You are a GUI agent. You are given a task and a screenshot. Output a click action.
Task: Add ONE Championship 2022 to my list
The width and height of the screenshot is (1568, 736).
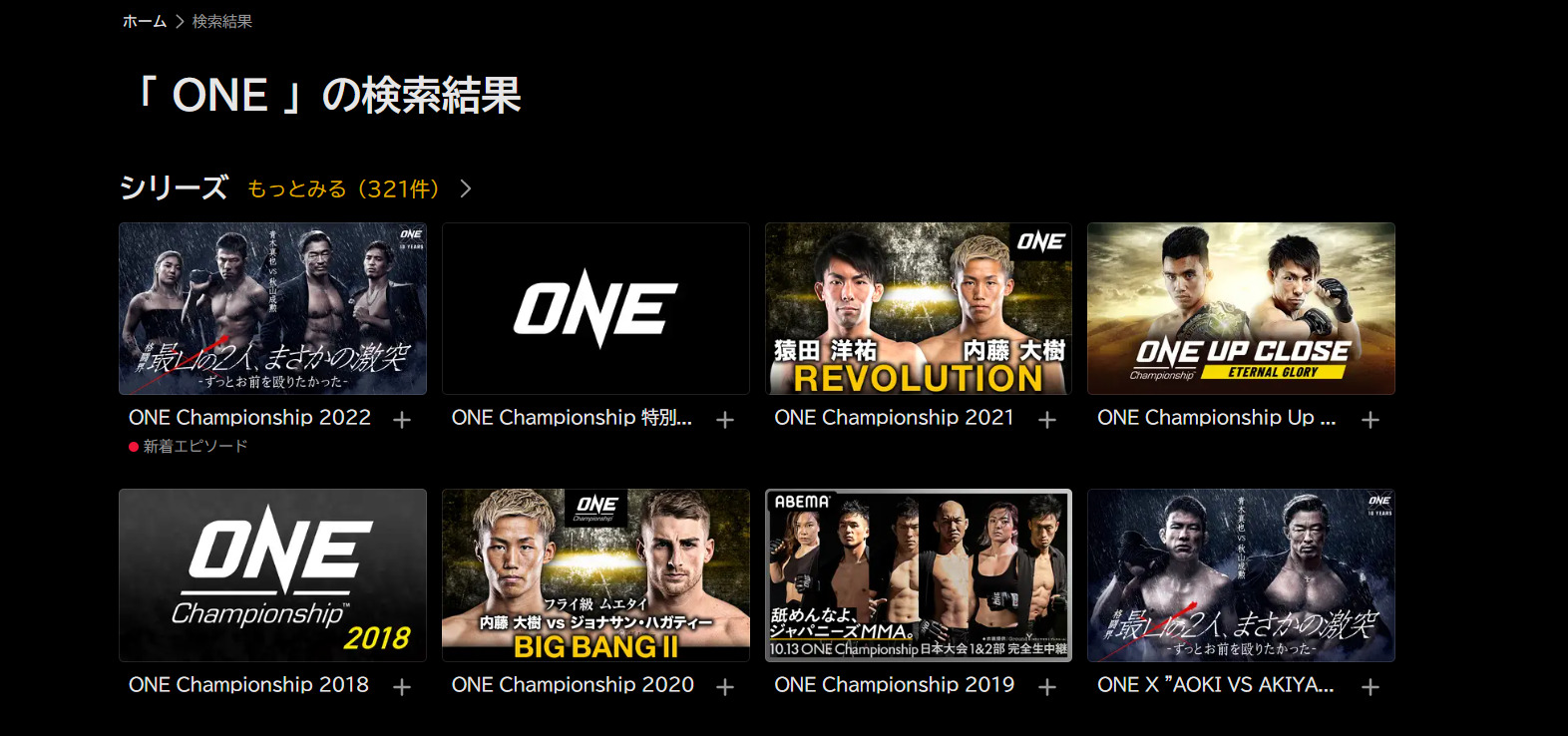coord(402,420)
